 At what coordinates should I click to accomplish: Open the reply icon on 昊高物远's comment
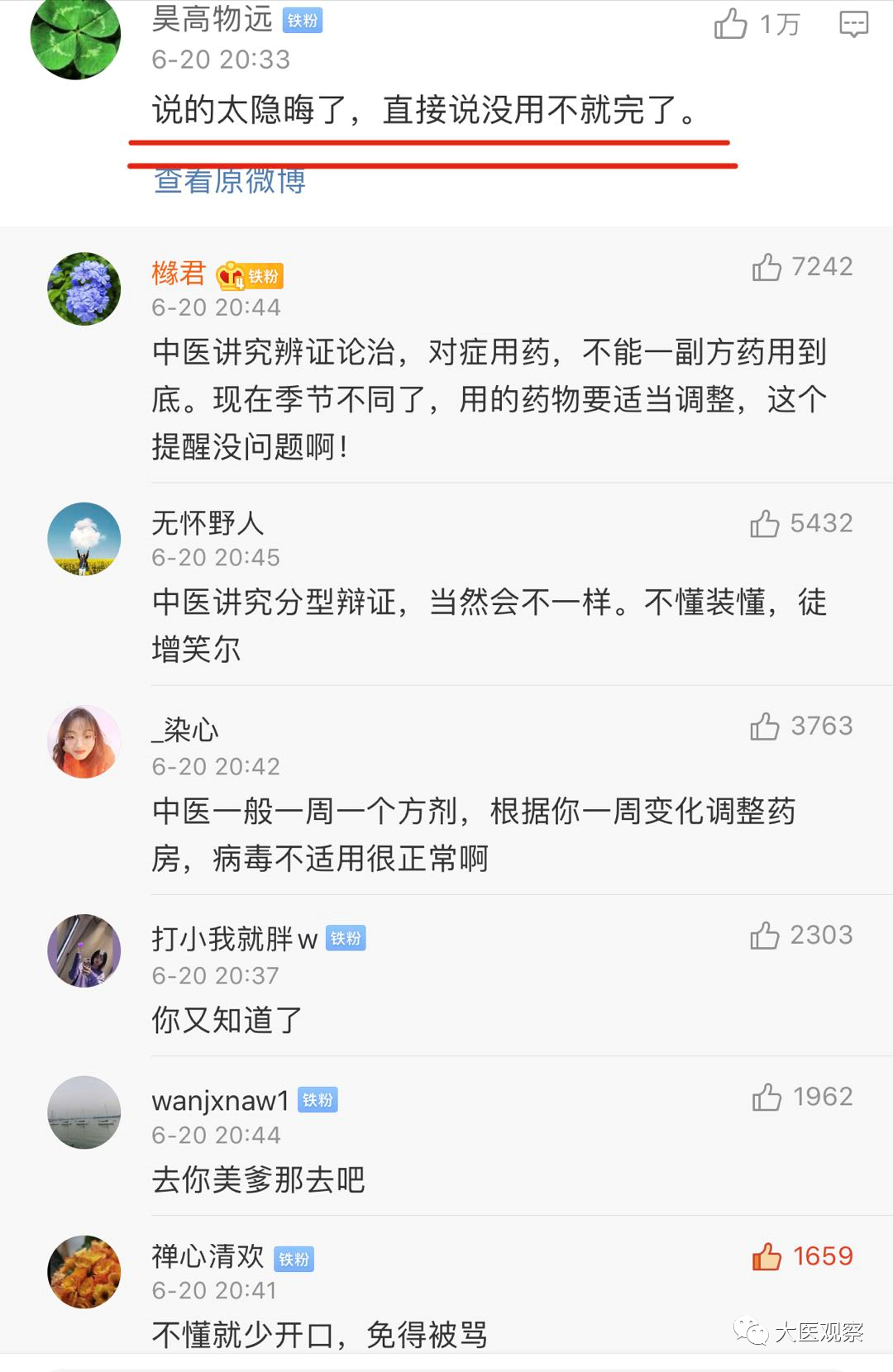pos(853,24)
